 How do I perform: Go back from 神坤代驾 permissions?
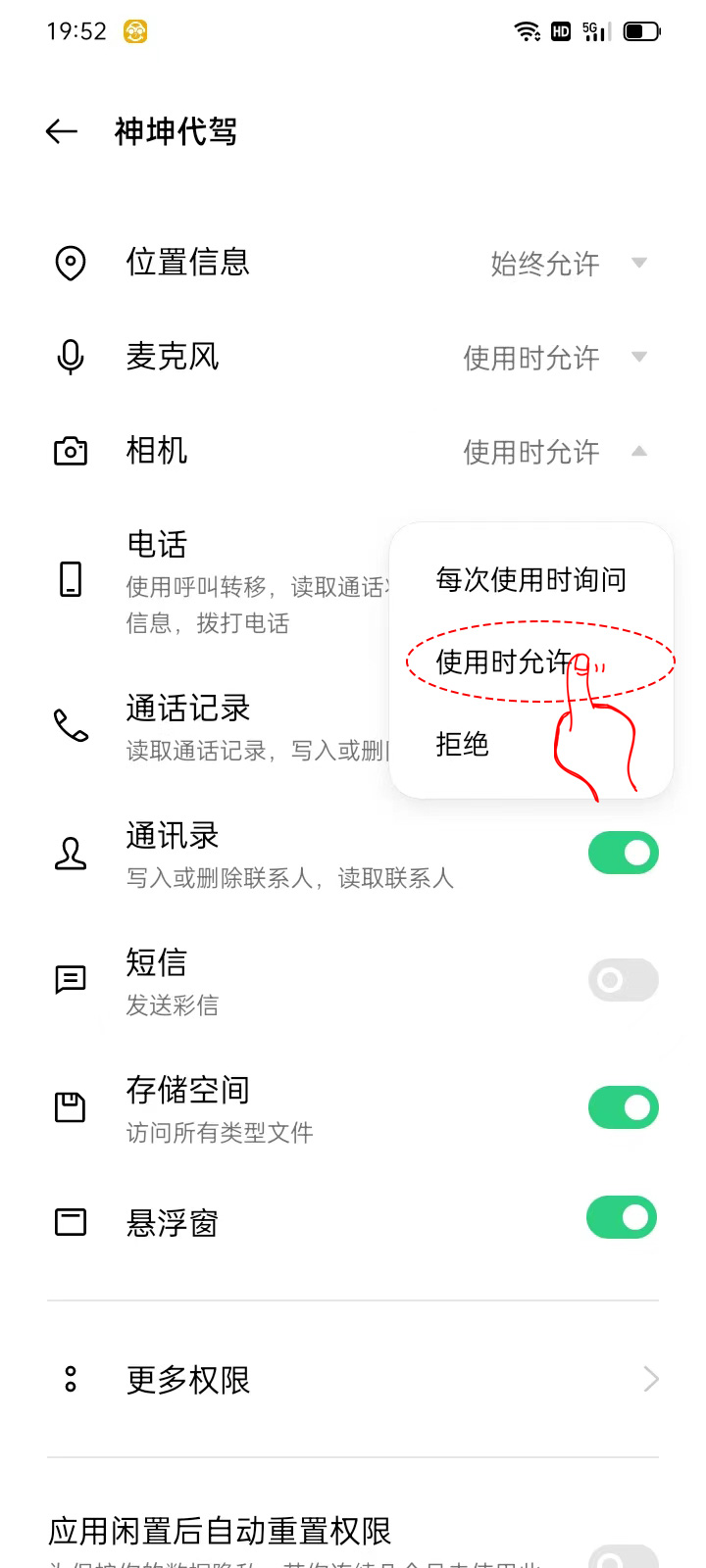62,131
